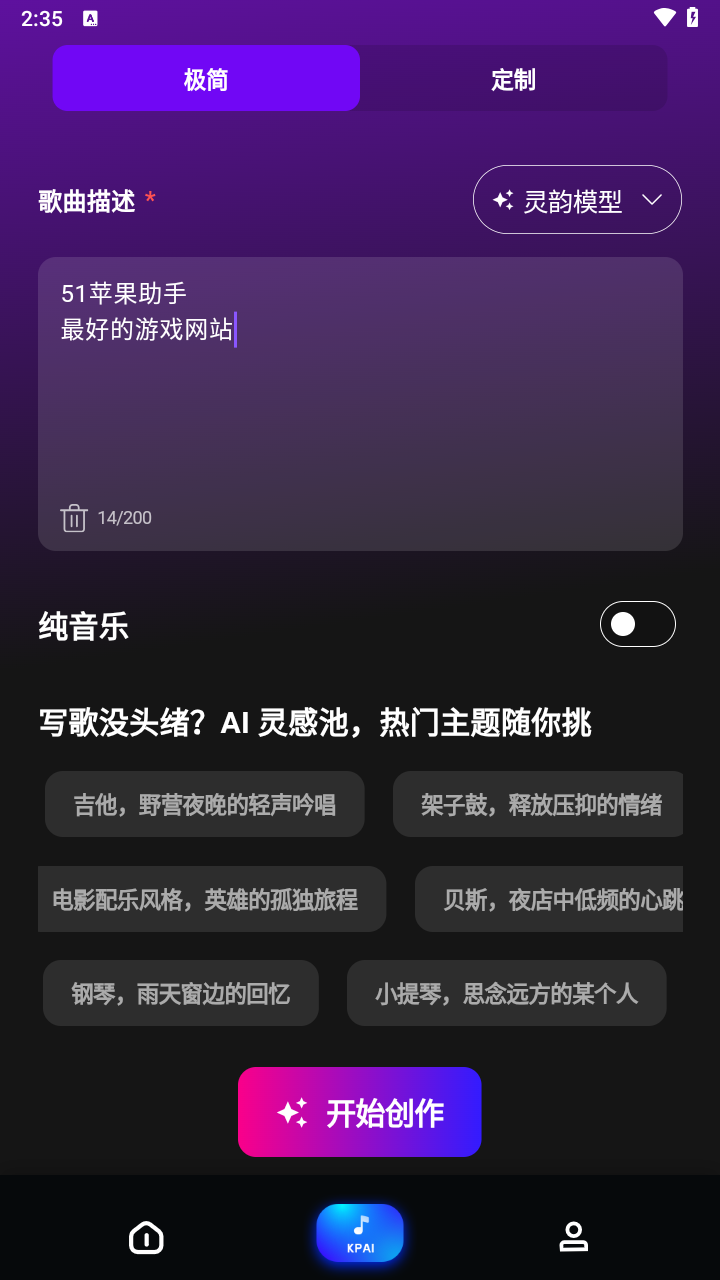
Task: Clear the description with the trash icon
Action: click(74, 518)
